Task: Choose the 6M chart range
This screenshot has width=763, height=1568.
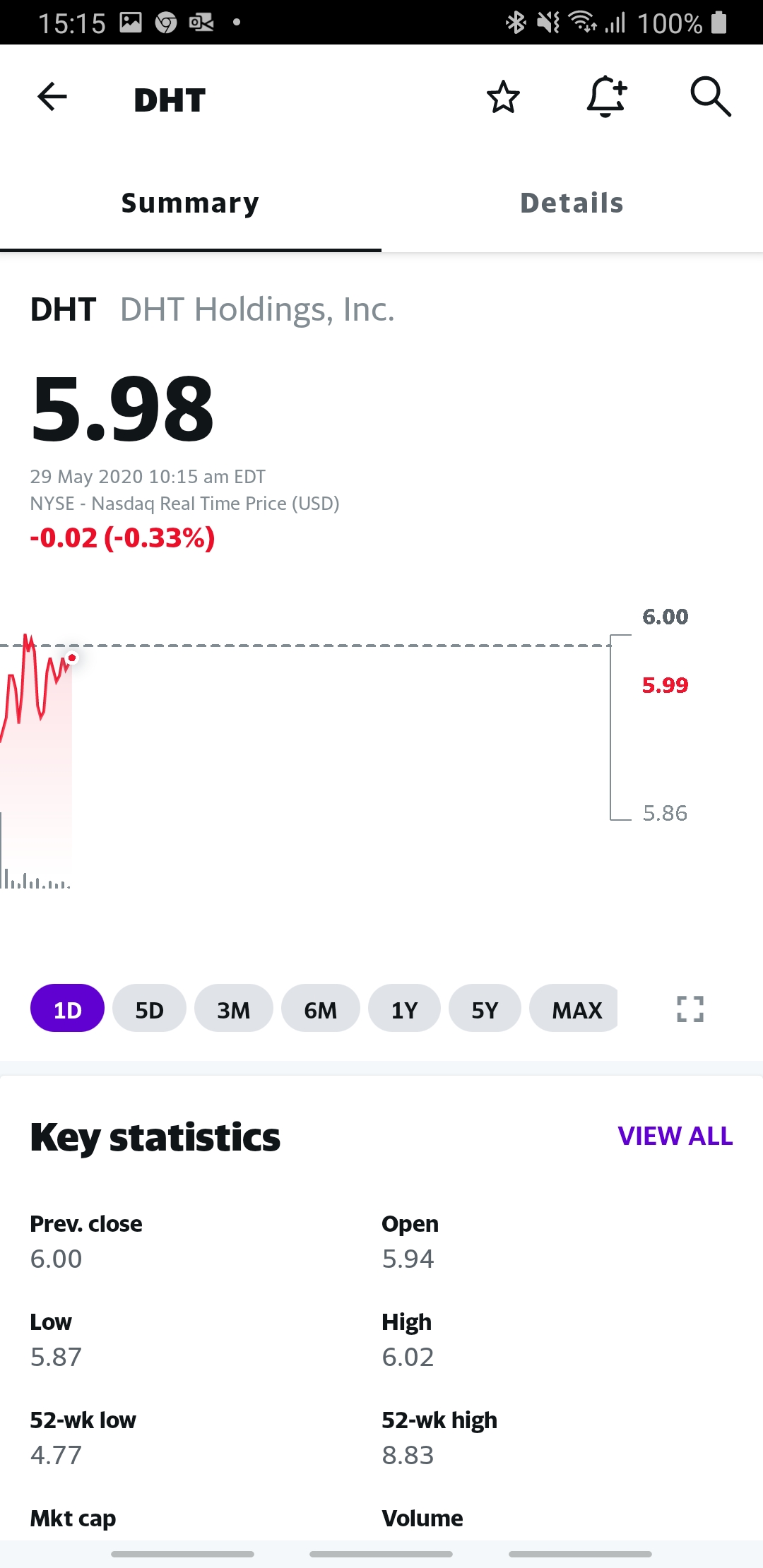Action: [320, 1009]
